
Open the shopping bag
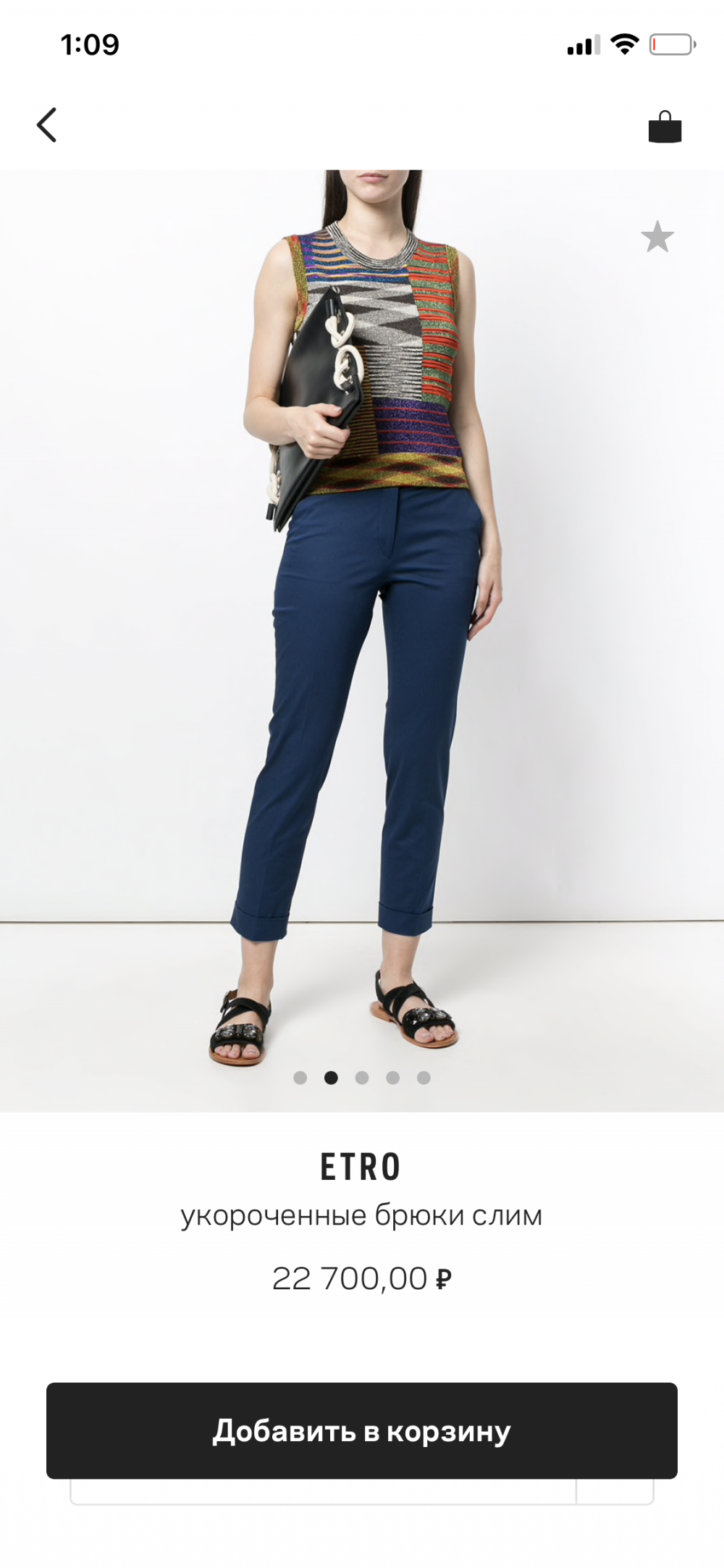tap(665, 127)
